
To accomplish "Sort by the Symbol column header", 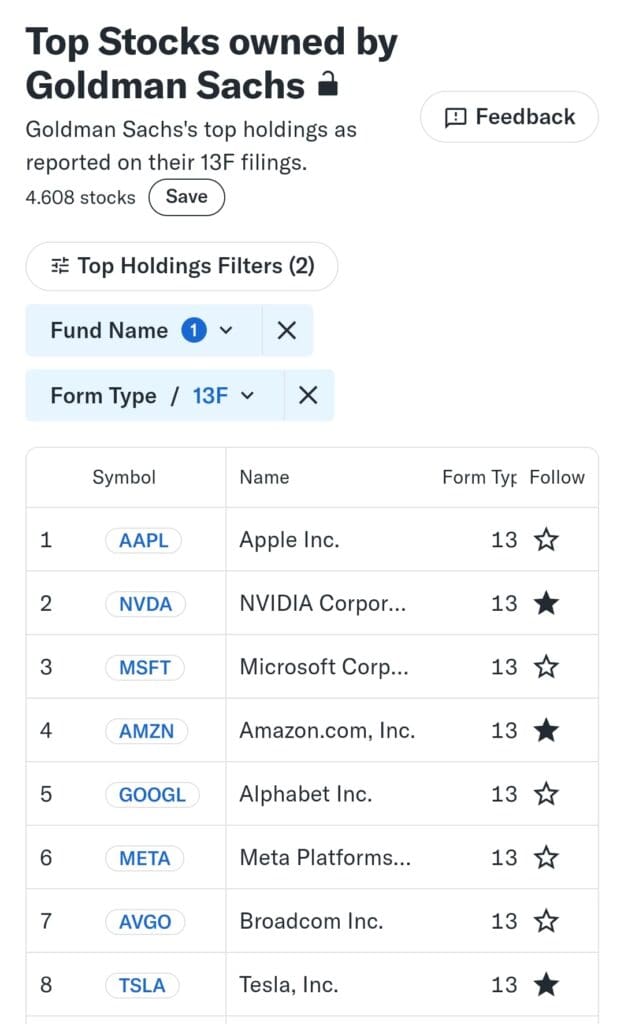I will pos(124,477).
